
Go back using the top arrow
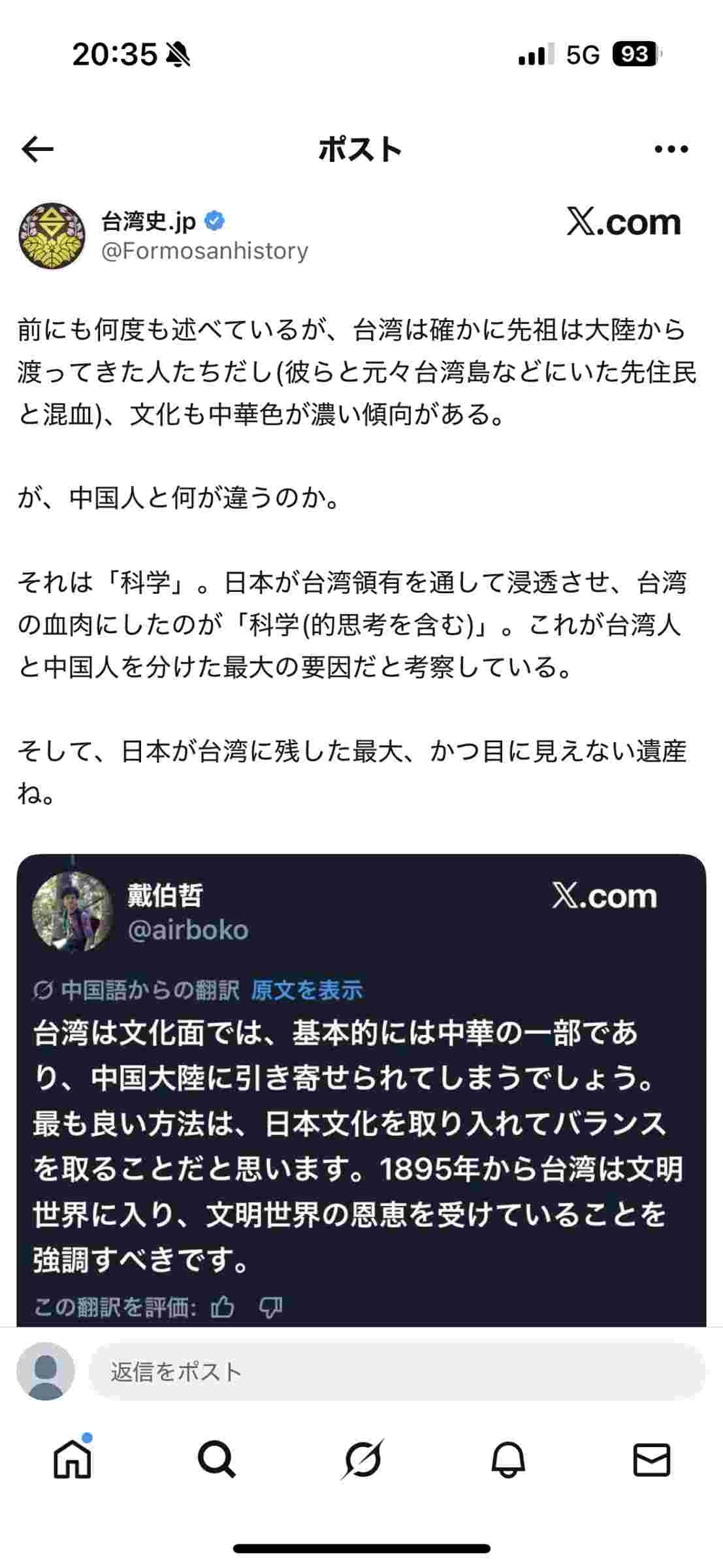point(37,150)
